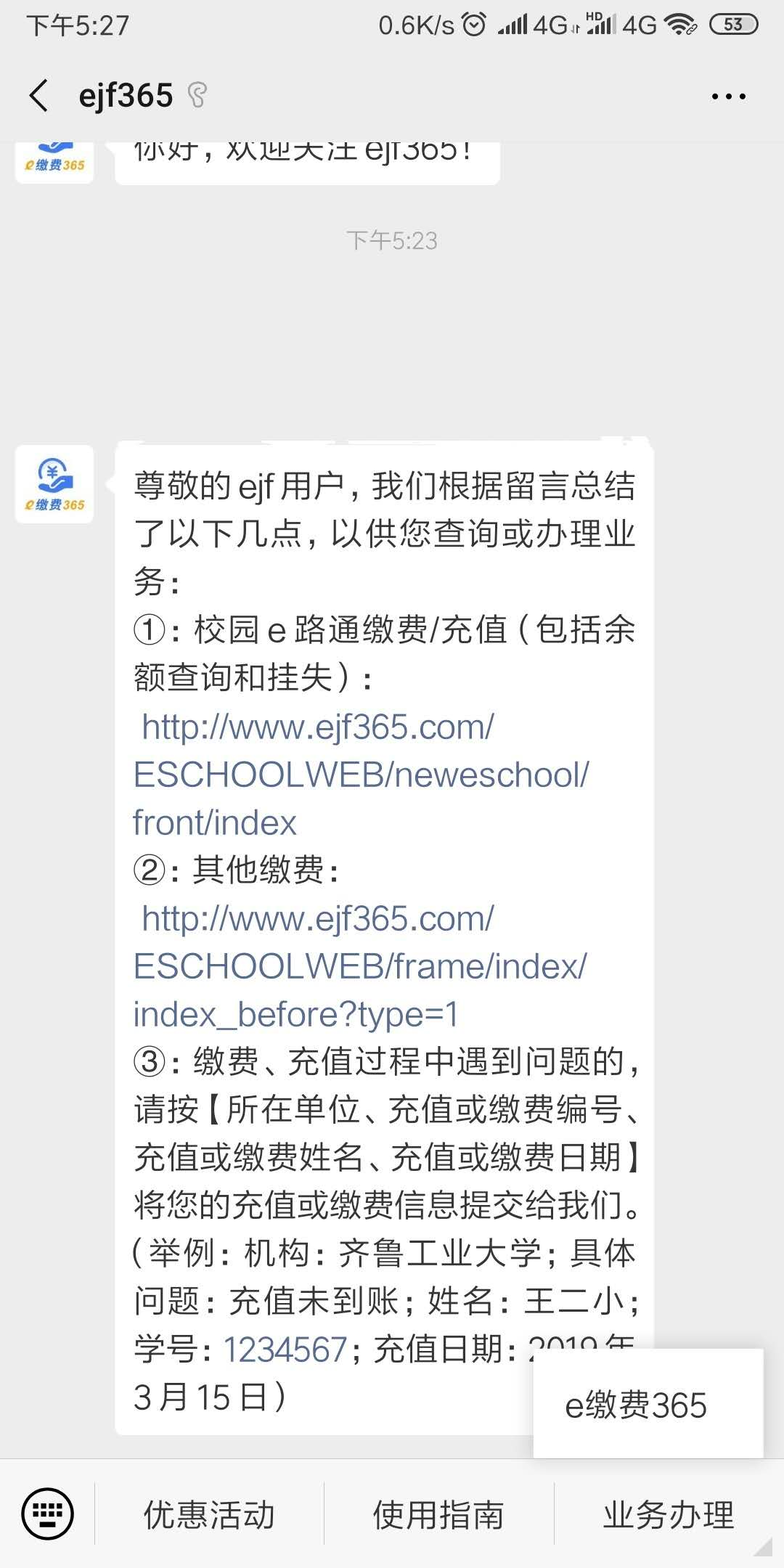The height and width of the screenshot is (1568, 784).
Task: Switch to the keyboard input mode
Action: coord(48,1514)
